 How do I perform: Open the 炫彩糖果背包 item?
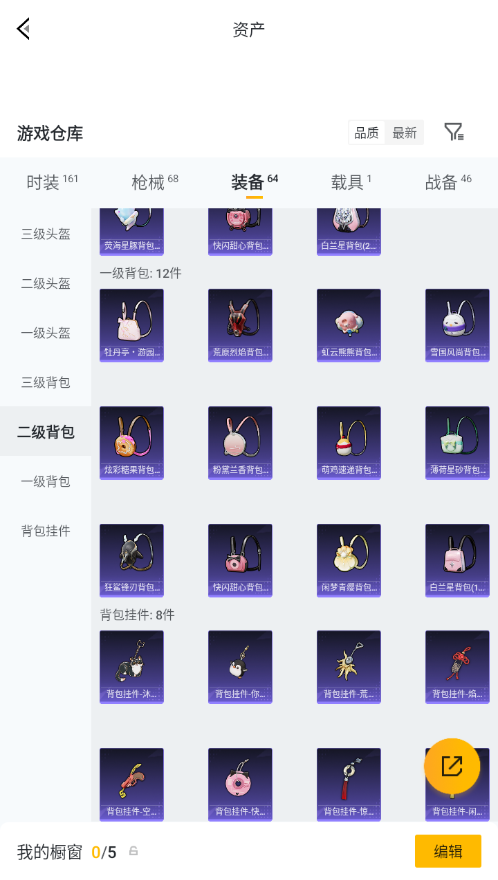pyautogui.click(x=131, y=443)
